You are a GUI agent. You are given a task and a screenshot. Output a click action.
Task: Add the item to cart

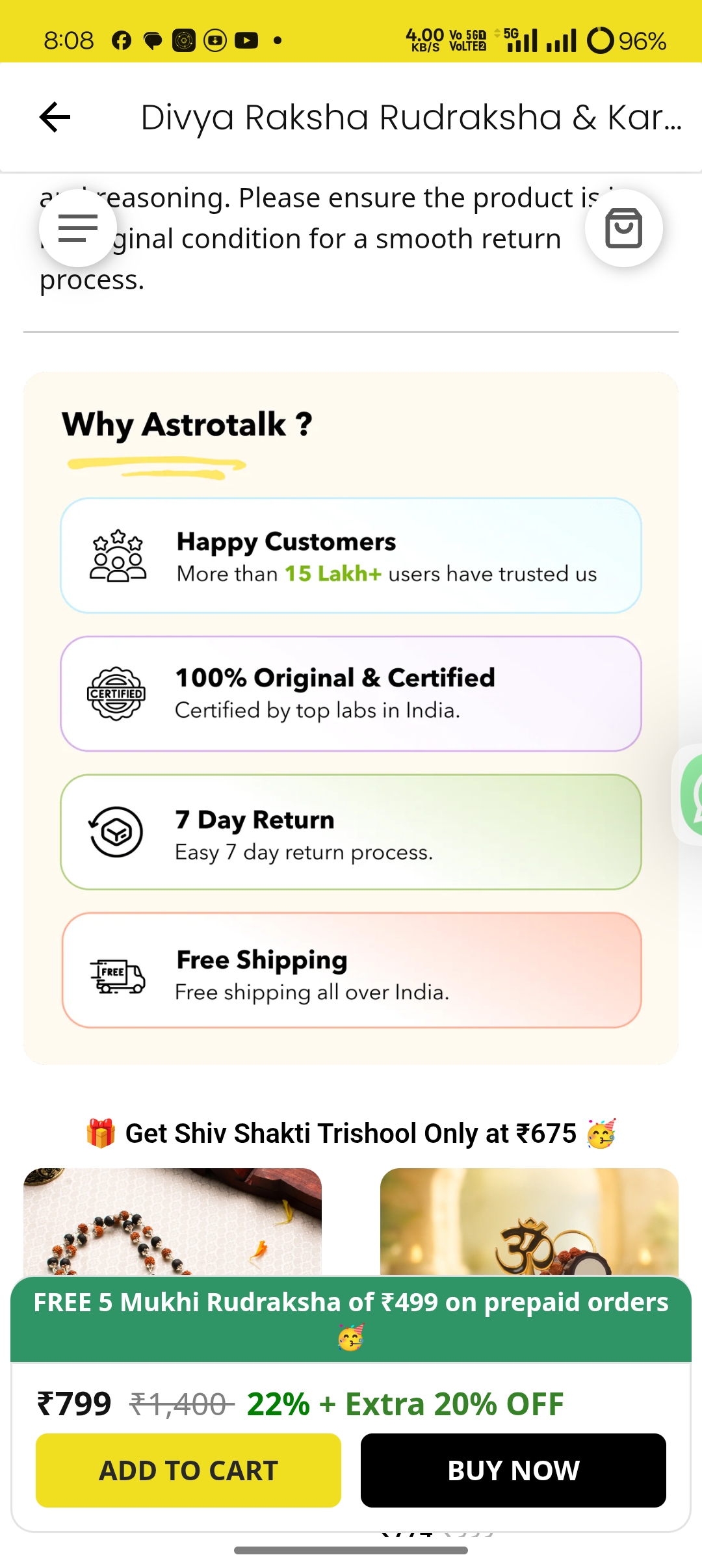click(x=188, y=1470)
